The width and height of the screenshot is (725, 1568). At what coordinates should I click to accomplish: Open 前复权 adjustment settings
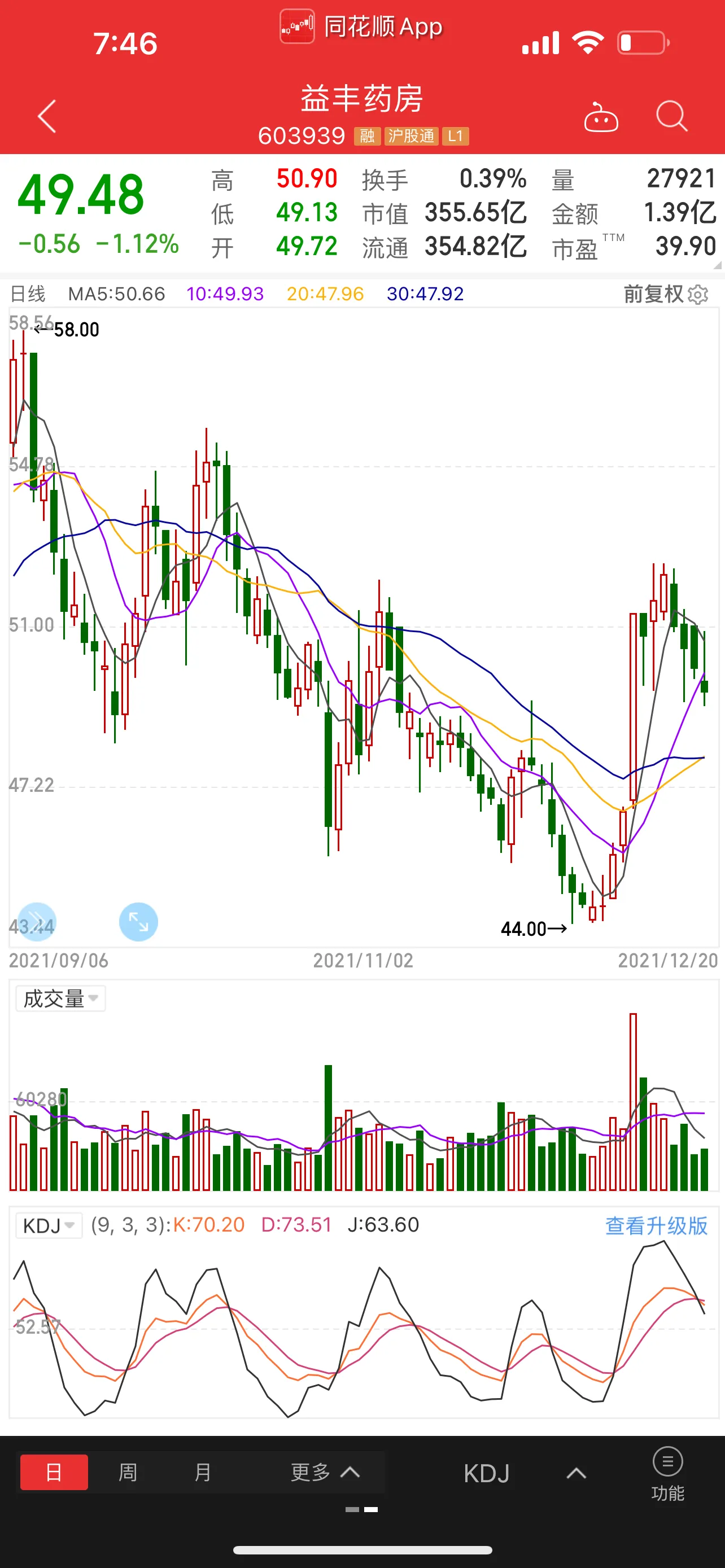(x=666, y=294)
